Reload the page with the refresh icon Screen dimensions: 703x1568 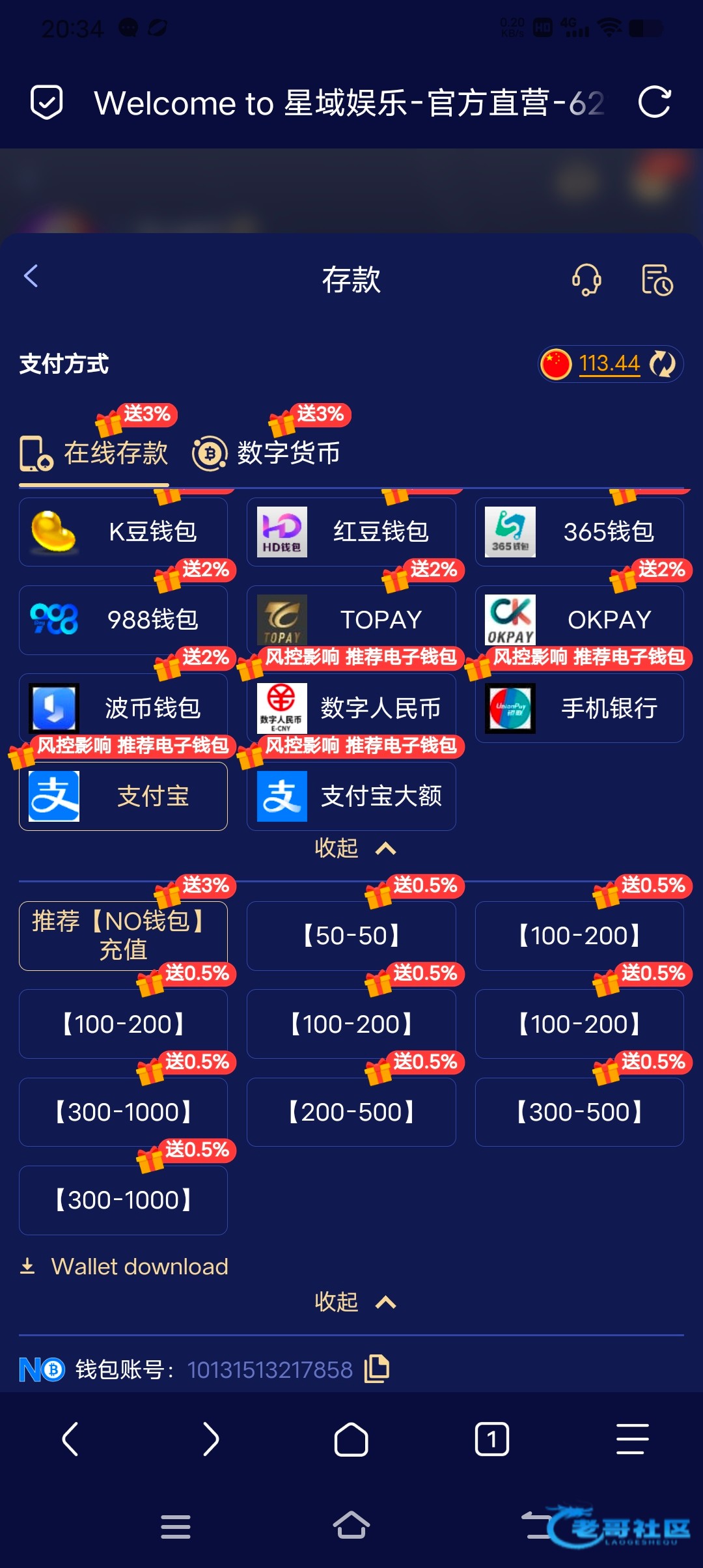(x=654, y=102)
